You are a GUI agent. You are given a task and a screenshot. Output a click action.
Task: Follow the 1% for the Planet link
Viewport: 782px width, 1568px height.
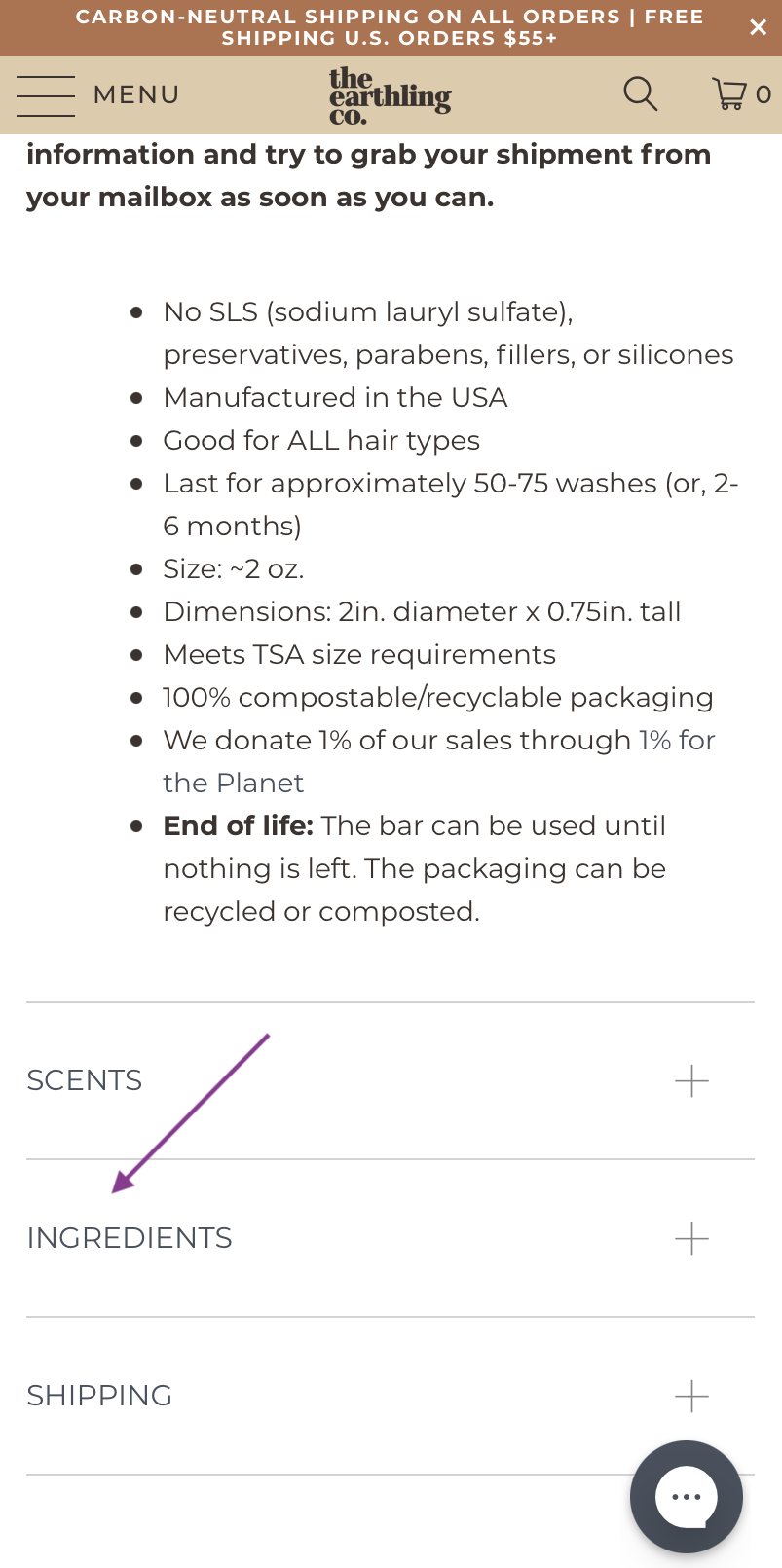click(x=439, y=761)
